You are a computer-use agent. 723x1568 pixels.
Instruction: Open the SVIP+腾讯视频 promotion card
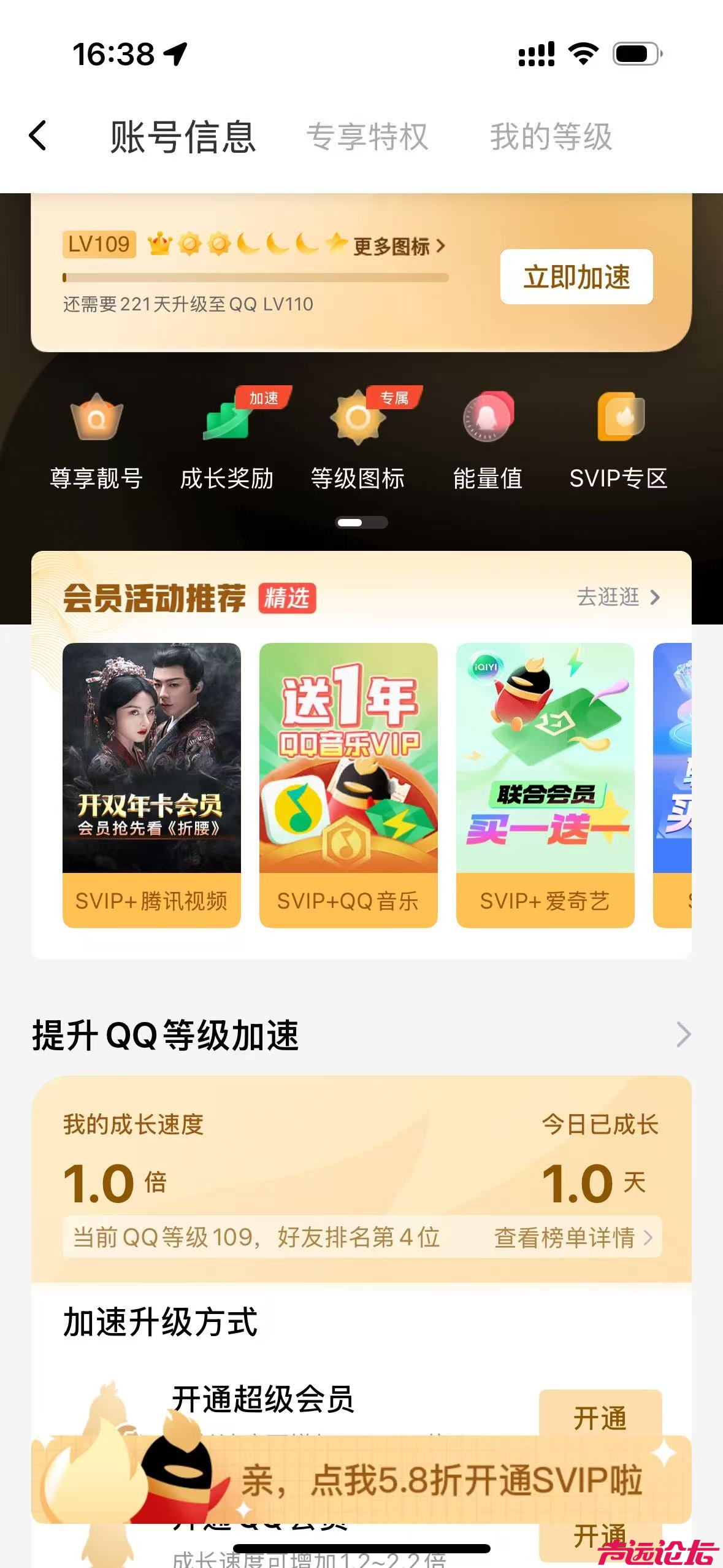coord(151,785)
